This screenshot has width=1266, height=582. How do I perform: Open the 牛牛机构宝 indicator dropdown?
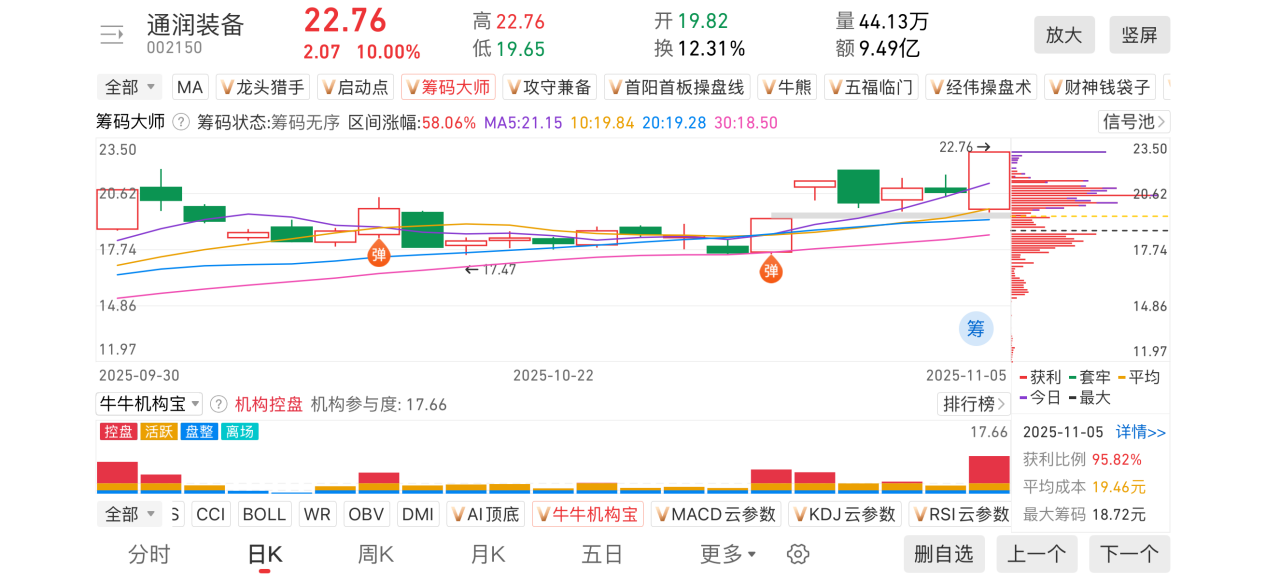point(149,404)
